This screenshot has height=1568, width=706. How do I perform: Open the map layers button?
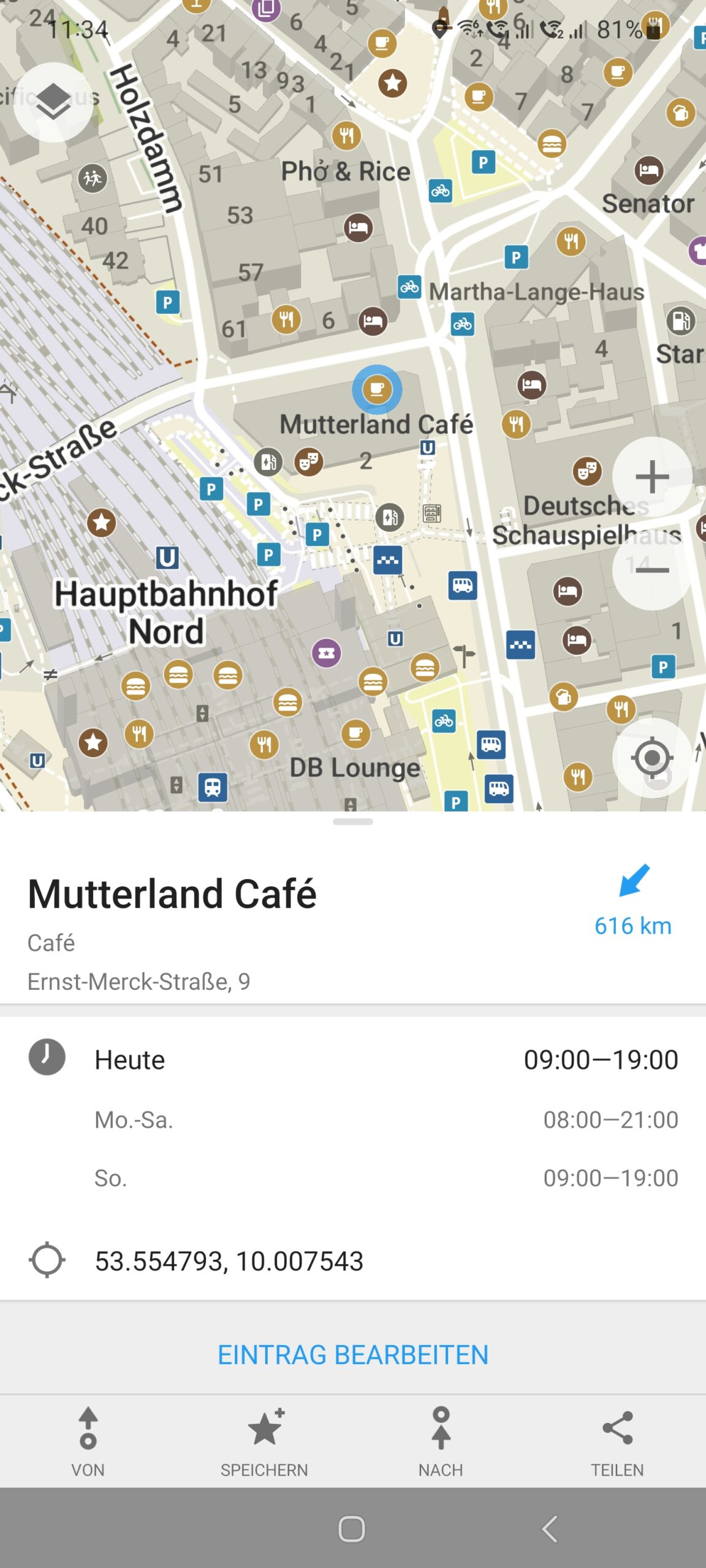[53, 102]
